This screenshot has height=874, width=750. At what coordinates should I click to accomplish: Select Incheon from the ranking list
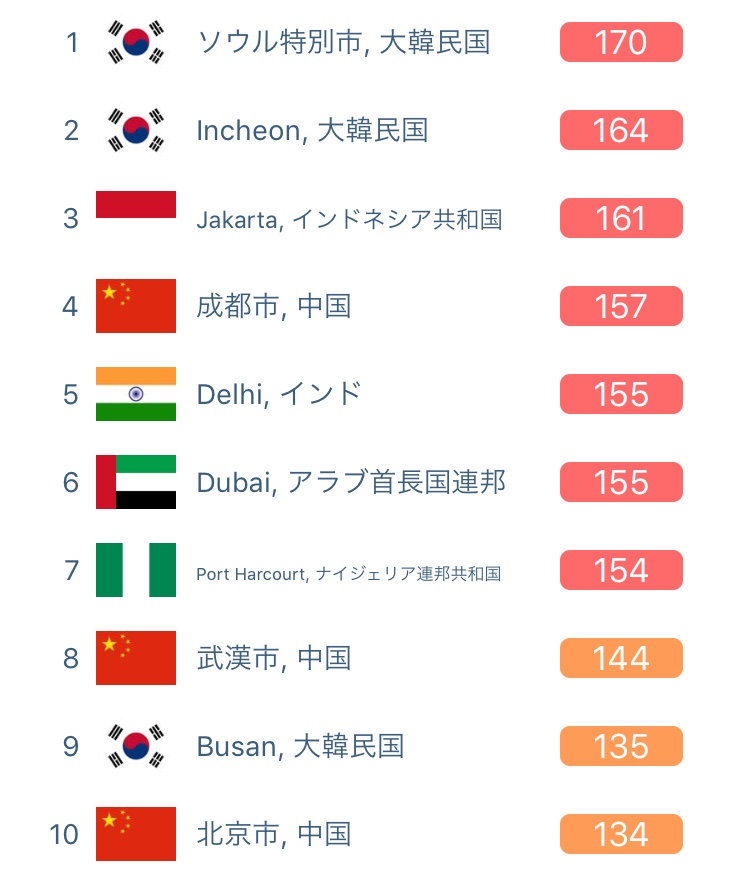pos(312,131)
